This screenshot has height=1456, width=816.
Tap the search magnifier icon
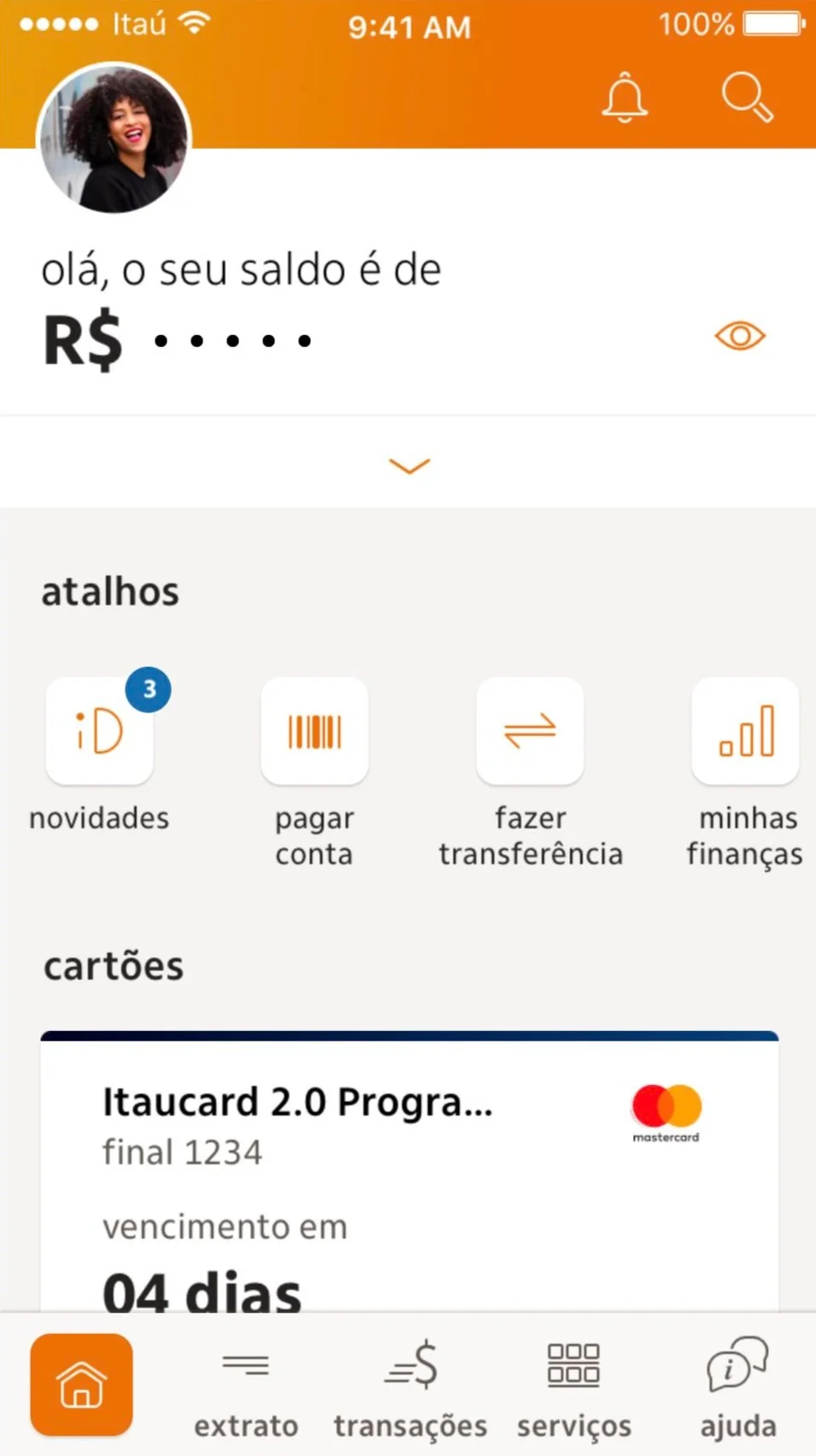coord(747,98)
